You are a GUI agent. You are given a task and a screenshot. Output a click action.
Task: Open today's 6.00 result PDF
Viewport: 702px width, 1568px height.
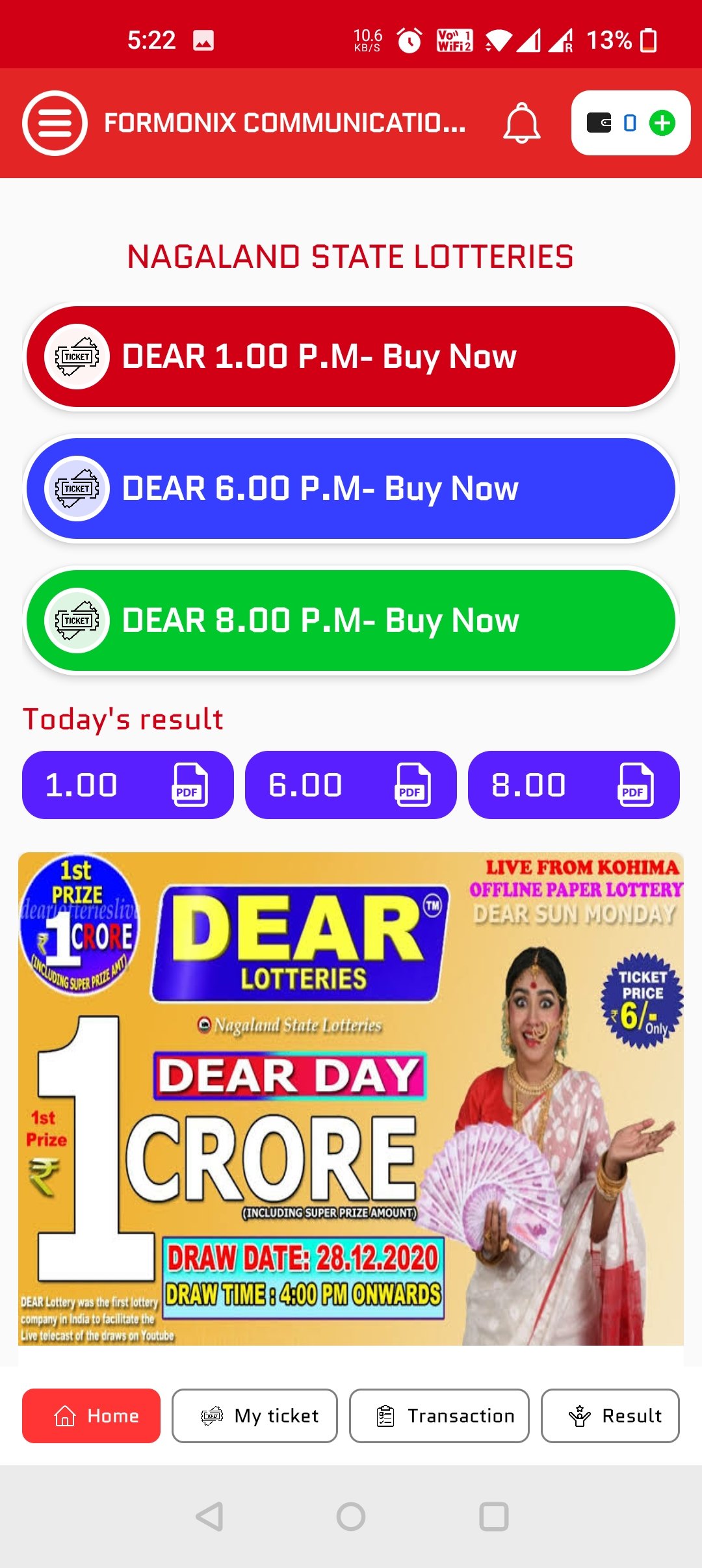pyautogui.click(x=350, y=785)
